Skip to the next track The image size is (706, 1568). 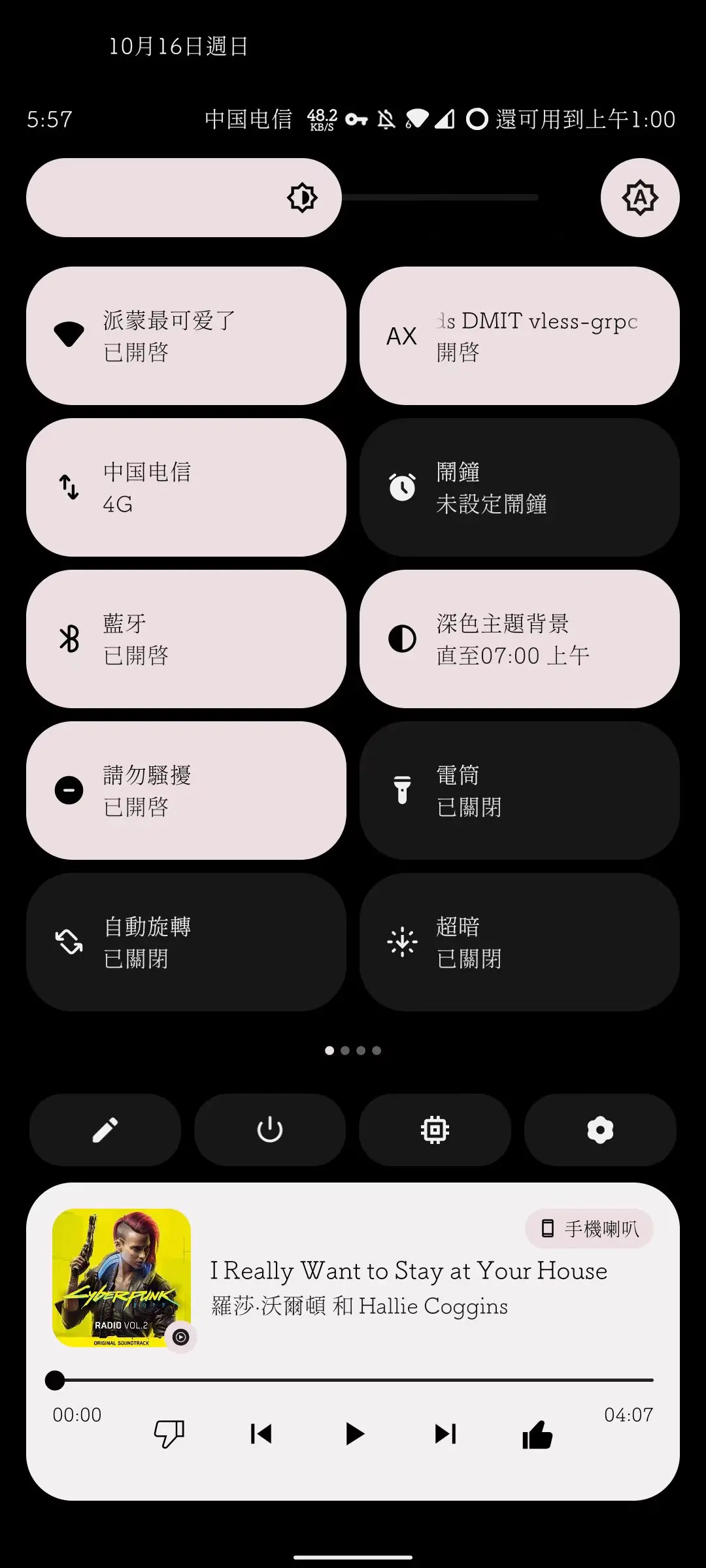tap(446, 1434)
